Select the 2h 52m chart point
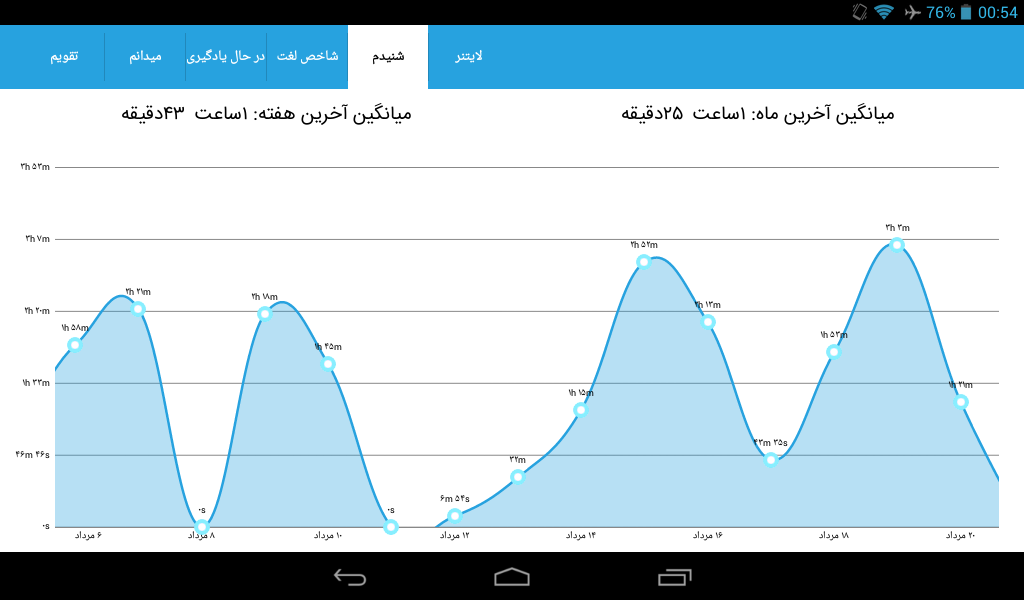1024x600 pixels. coord(644,262)
